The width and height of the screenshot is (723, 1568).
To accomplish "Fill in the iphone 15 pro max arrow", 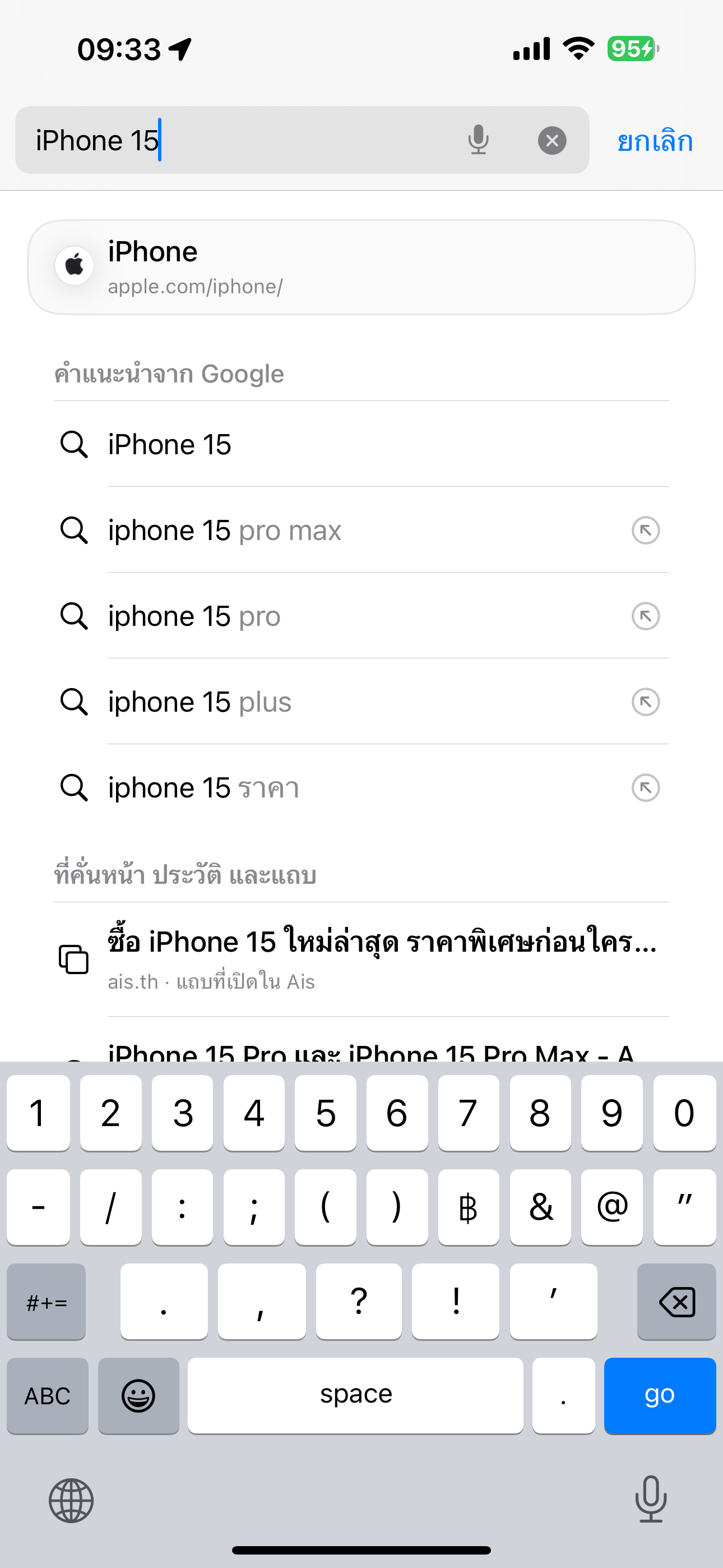I will click(645, 530).
